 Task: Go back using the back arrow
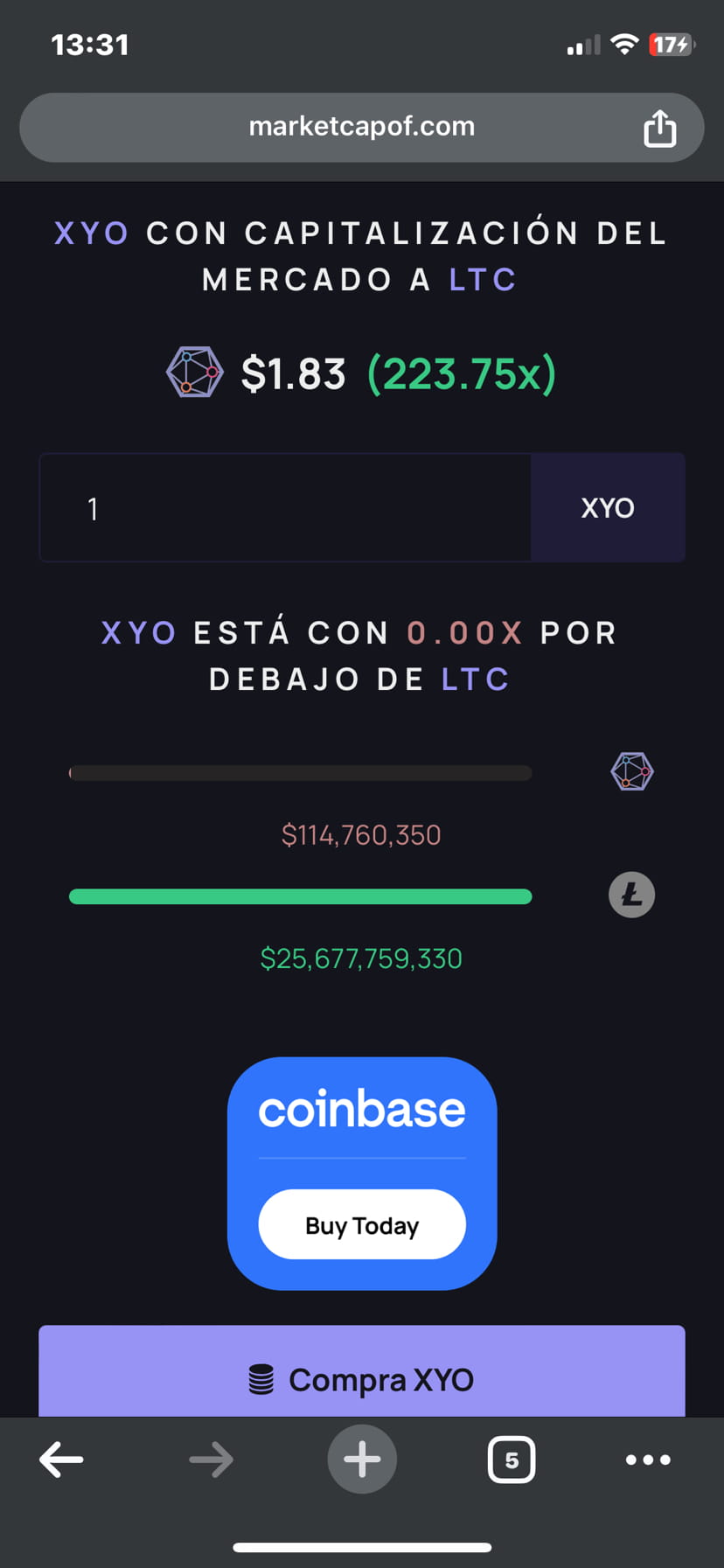click(x=60, y=1459)
